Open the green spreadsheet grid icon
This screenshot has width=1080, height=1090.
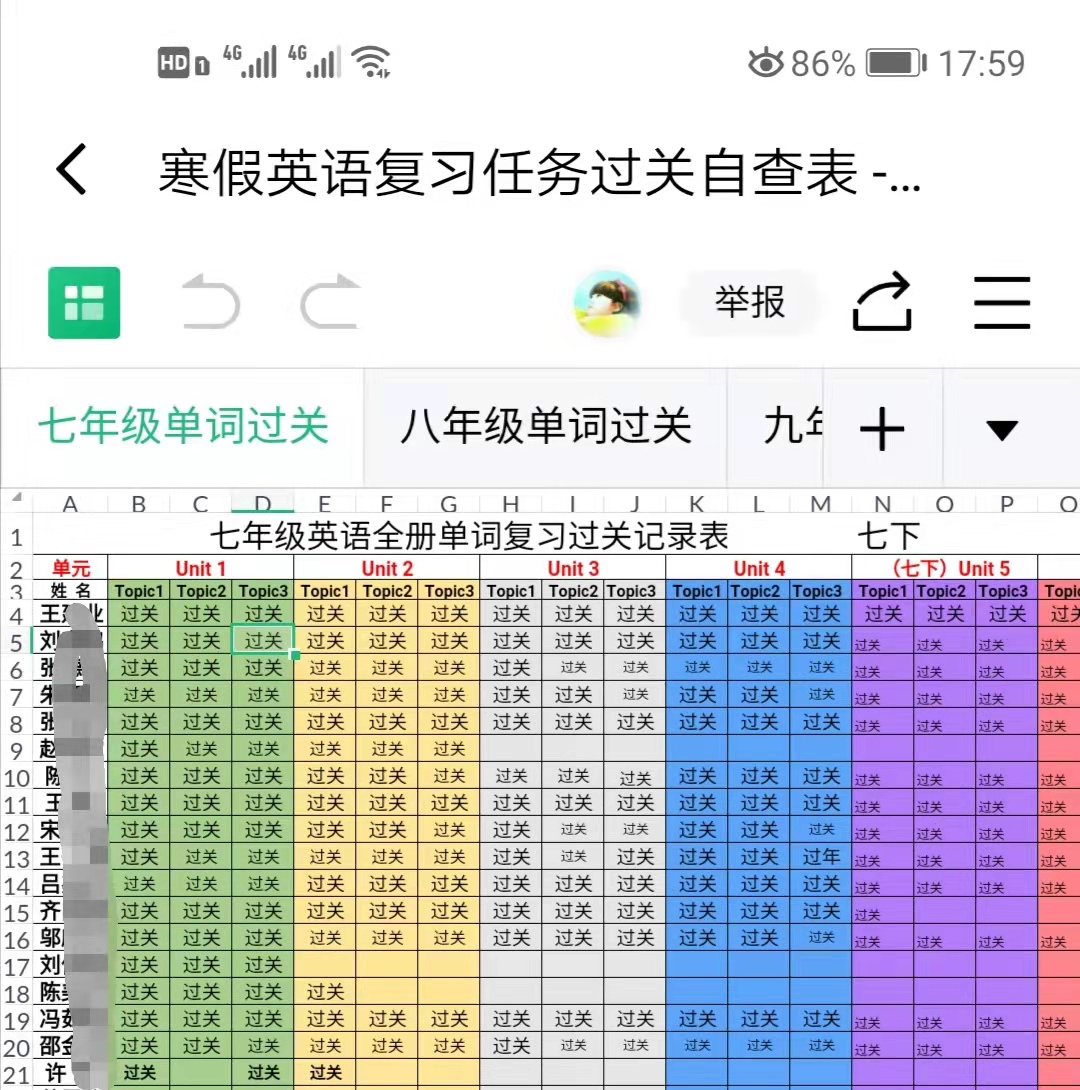point(84,303)
